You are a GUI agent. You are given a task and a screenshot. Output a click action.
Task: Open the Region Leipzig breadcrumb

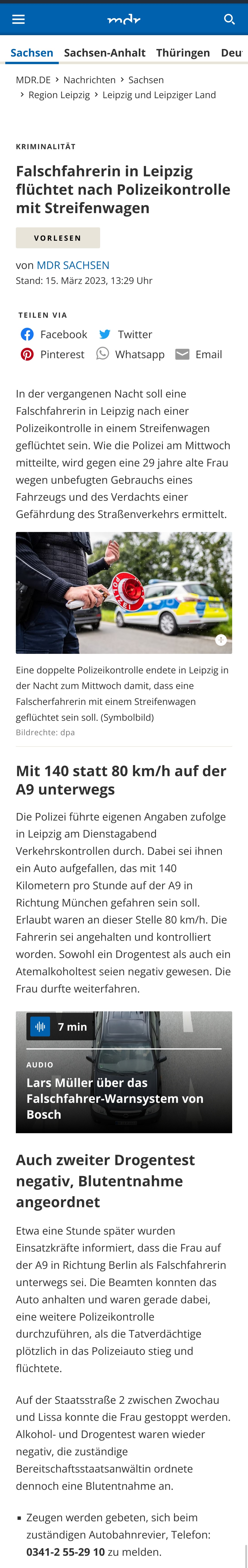(59, 95)
